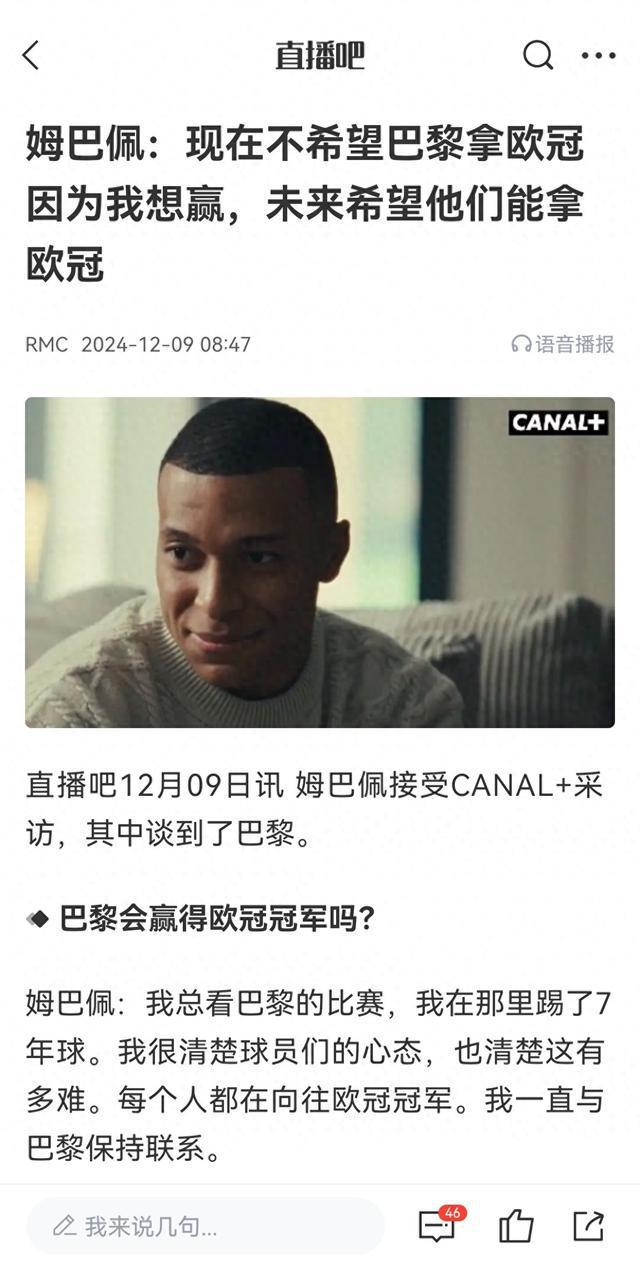Like this article with thumbs-up
Screen dimensions: 640x1268
pos(516,1226)
